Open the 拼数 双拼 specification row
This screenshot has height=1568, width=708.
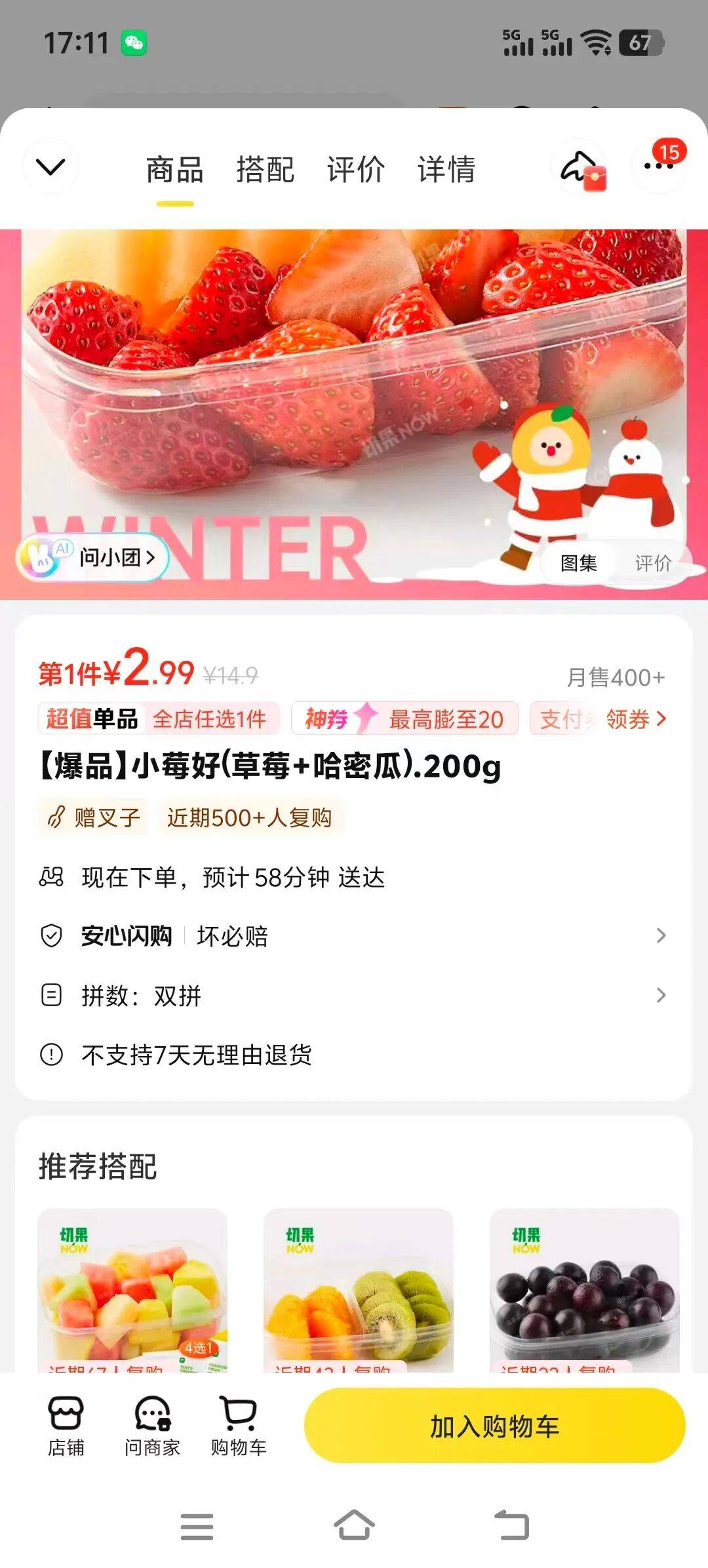[354, 995]
